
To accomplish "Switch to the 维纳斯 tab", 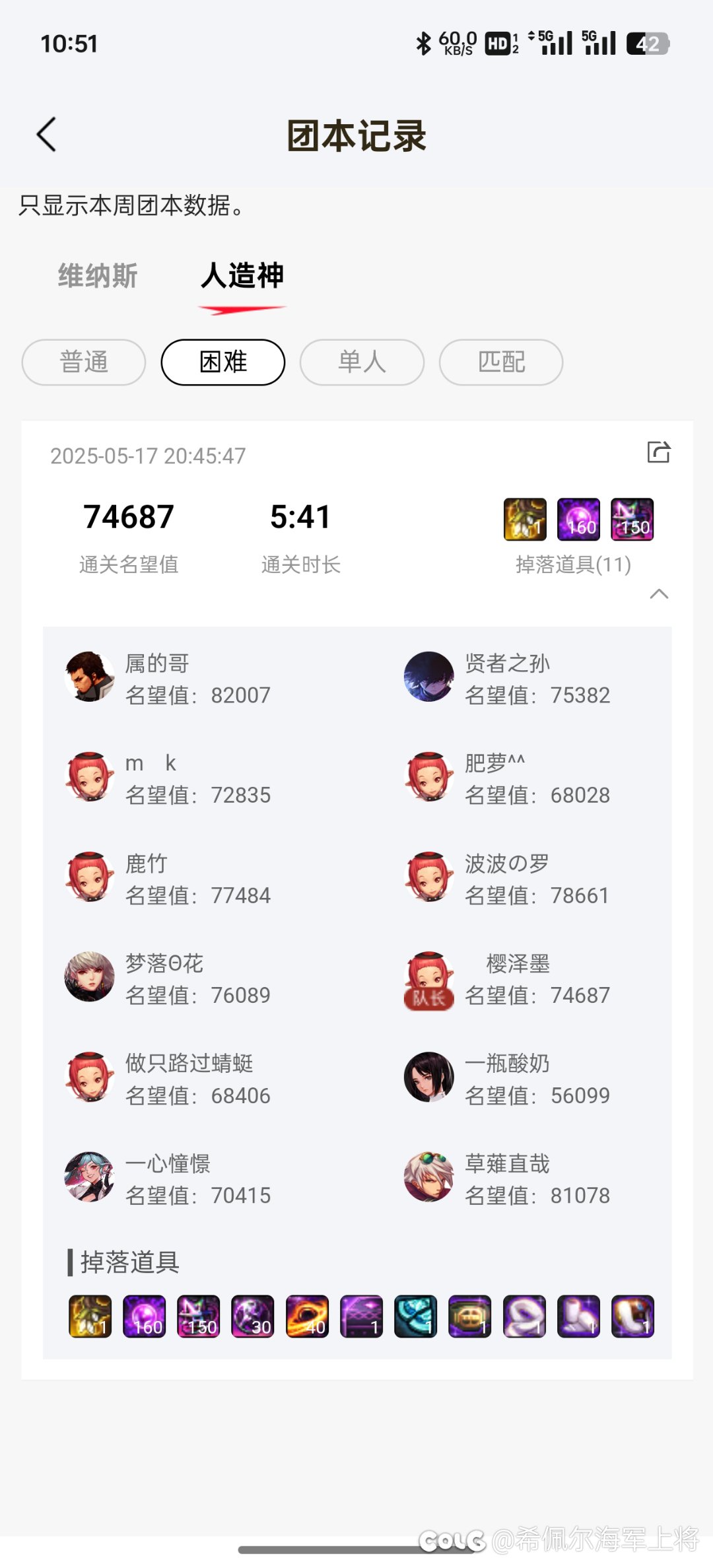I will tap(98, 275).
